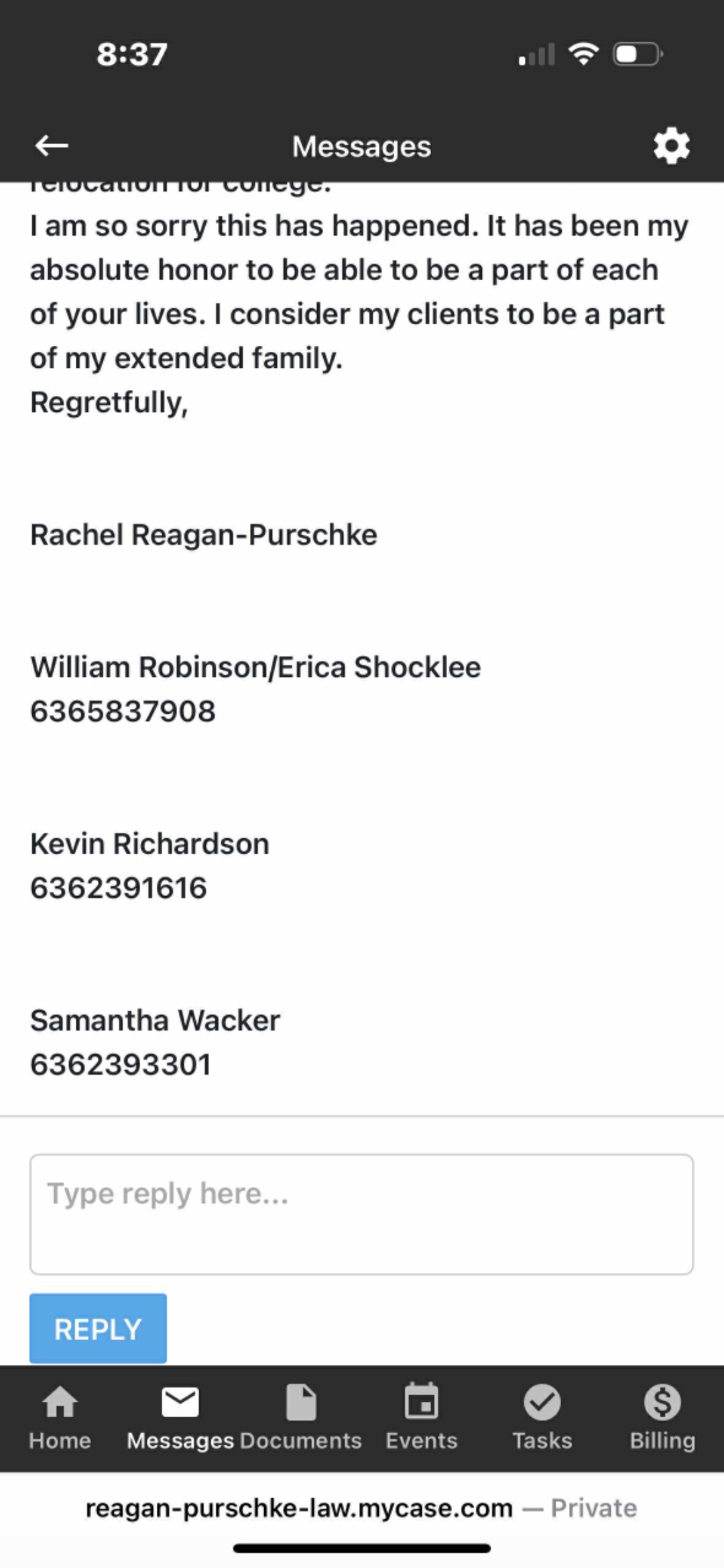Focus the reply text field

tap(361, 1214)
